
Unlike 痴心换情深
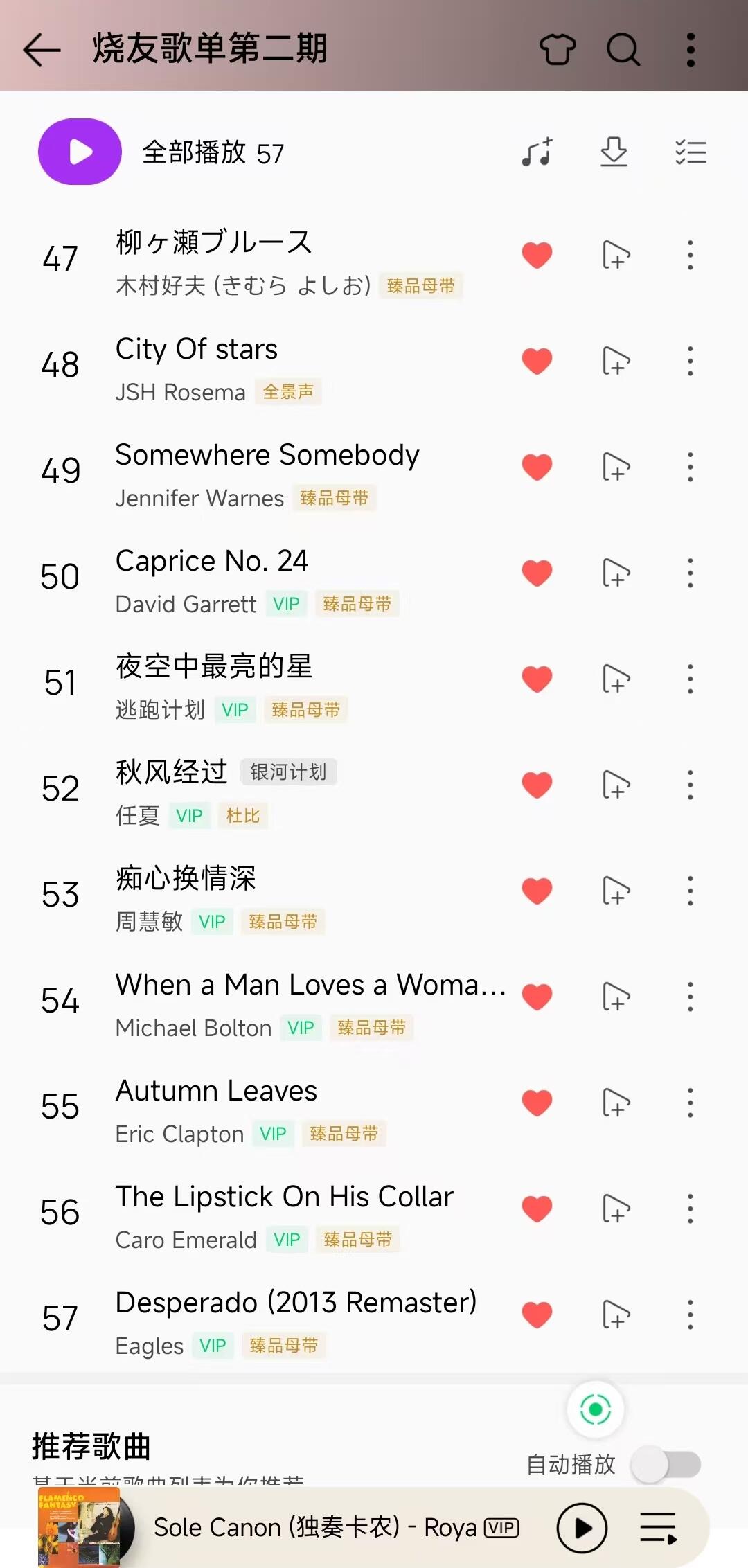click(537, 891)
